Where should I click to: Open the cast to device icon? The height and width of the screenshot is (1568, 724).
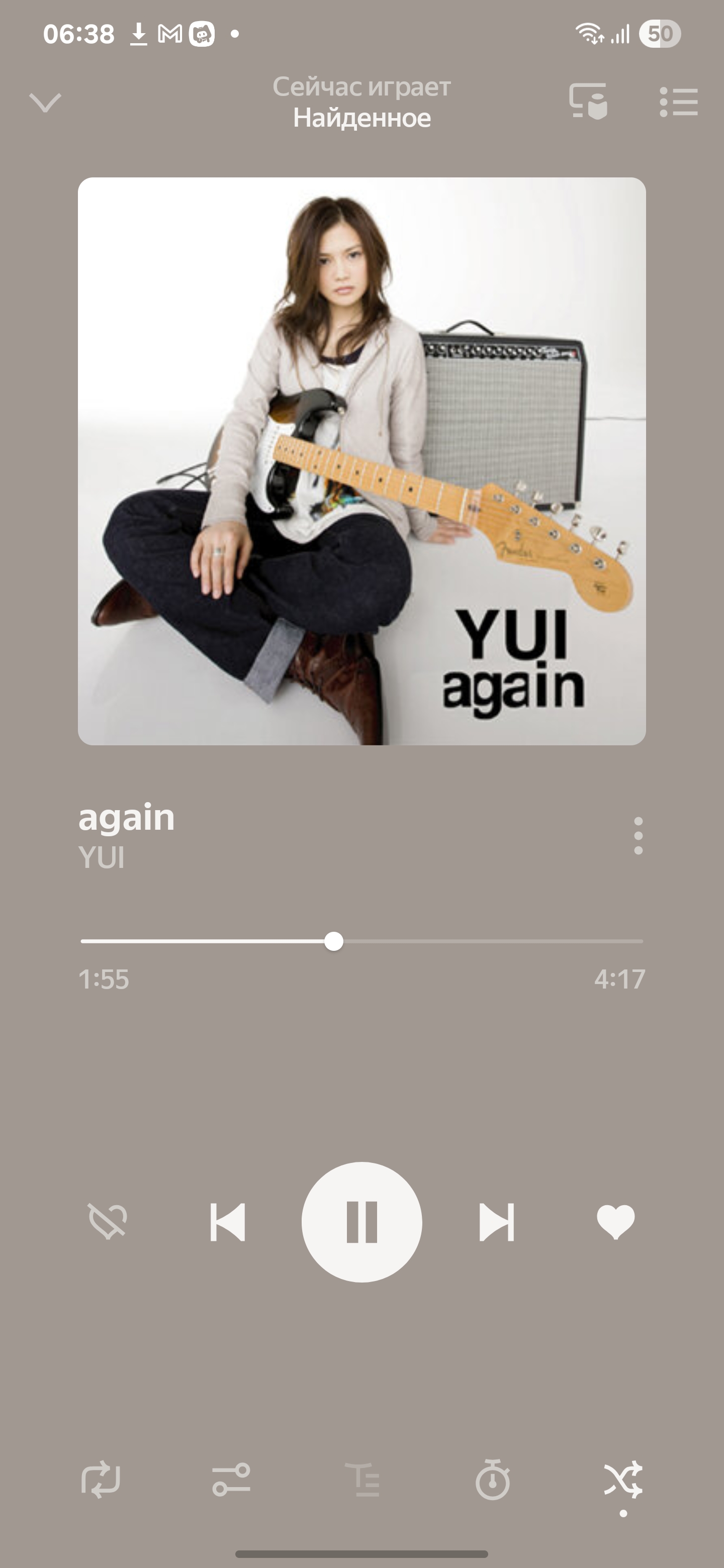(588, 101)
